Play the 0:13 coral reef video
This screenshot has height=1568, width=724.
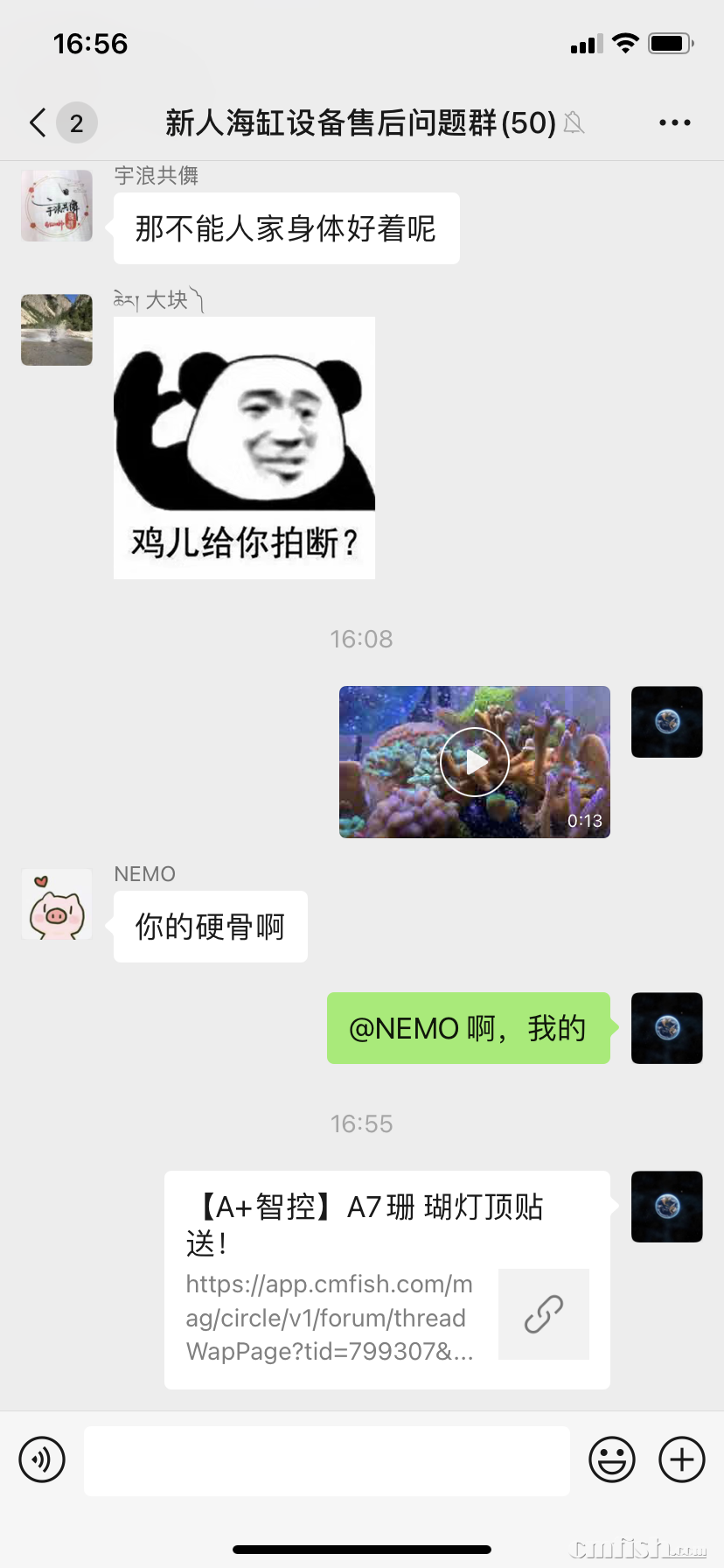pyautogui.click(x=474, y=761)
